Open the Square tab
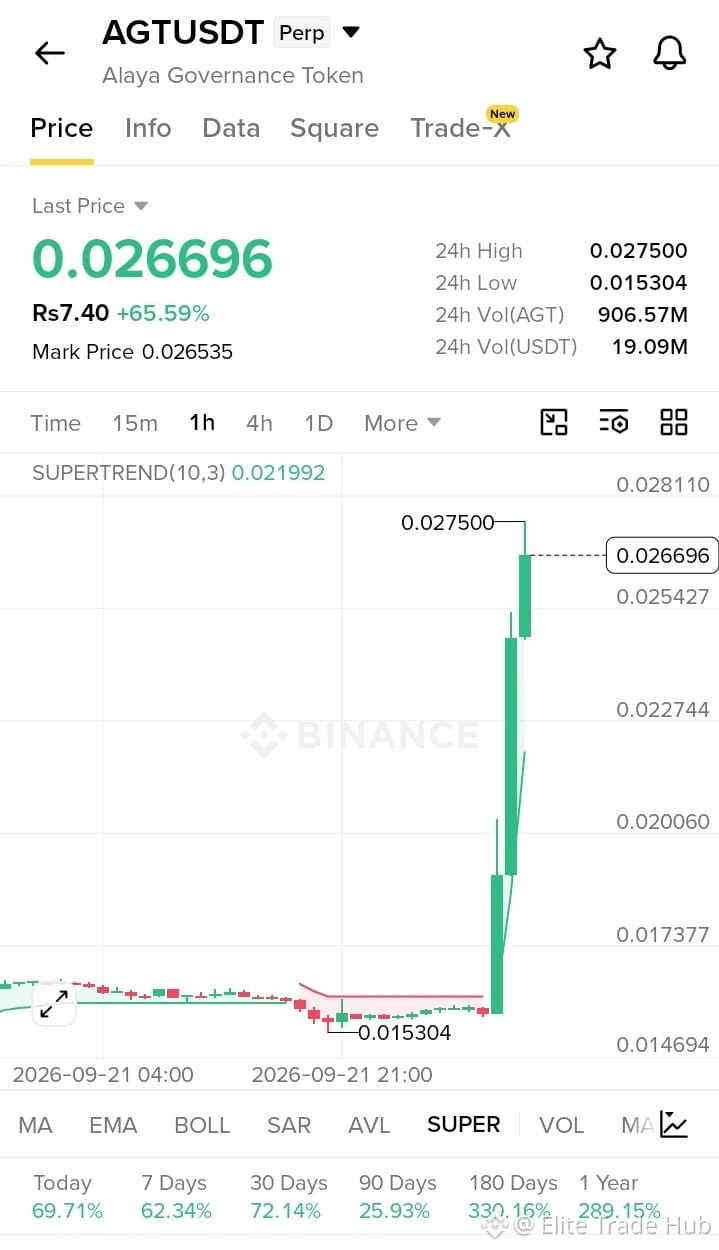 [334, 128]
